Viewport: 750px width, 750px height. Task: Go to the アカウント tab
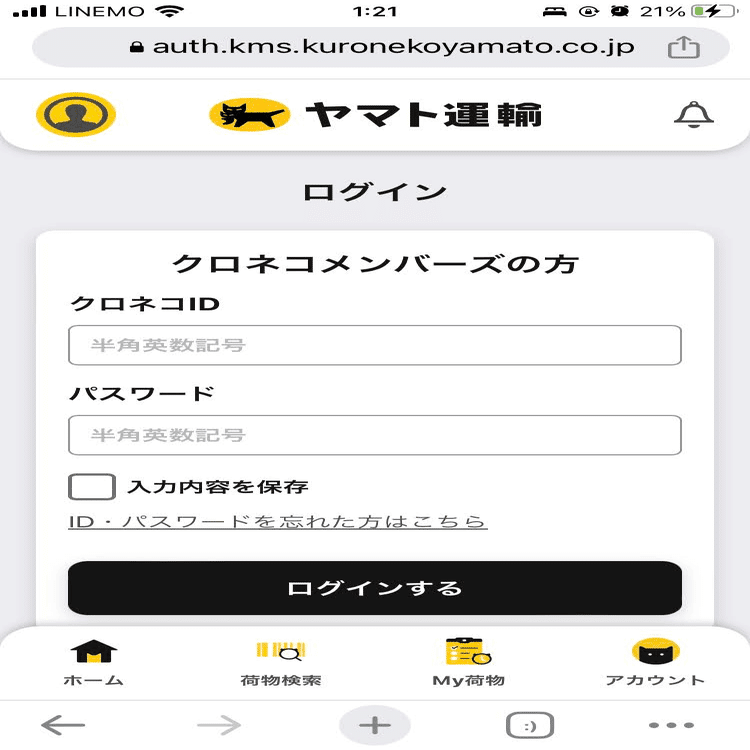(656, 662)
